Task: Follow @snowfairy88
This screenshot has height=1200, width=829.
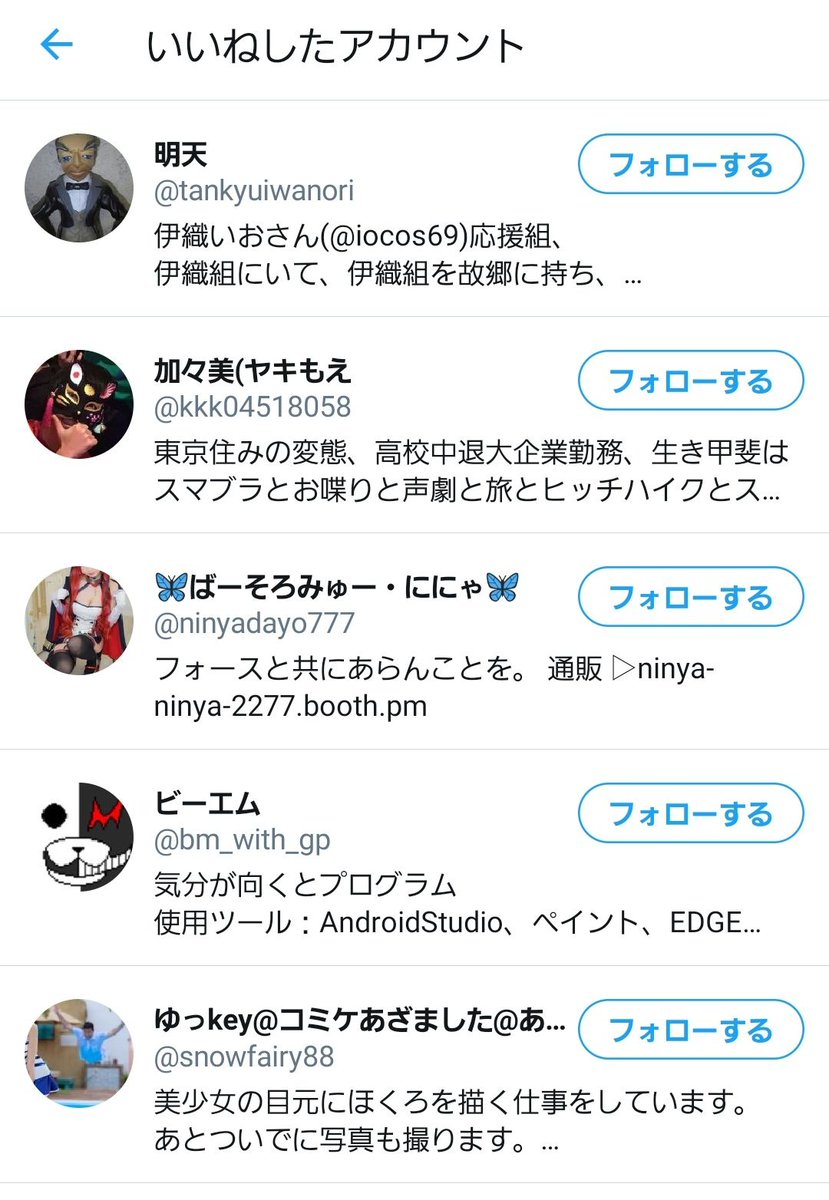Action: pyautogui.click(x=690, y=1029)
